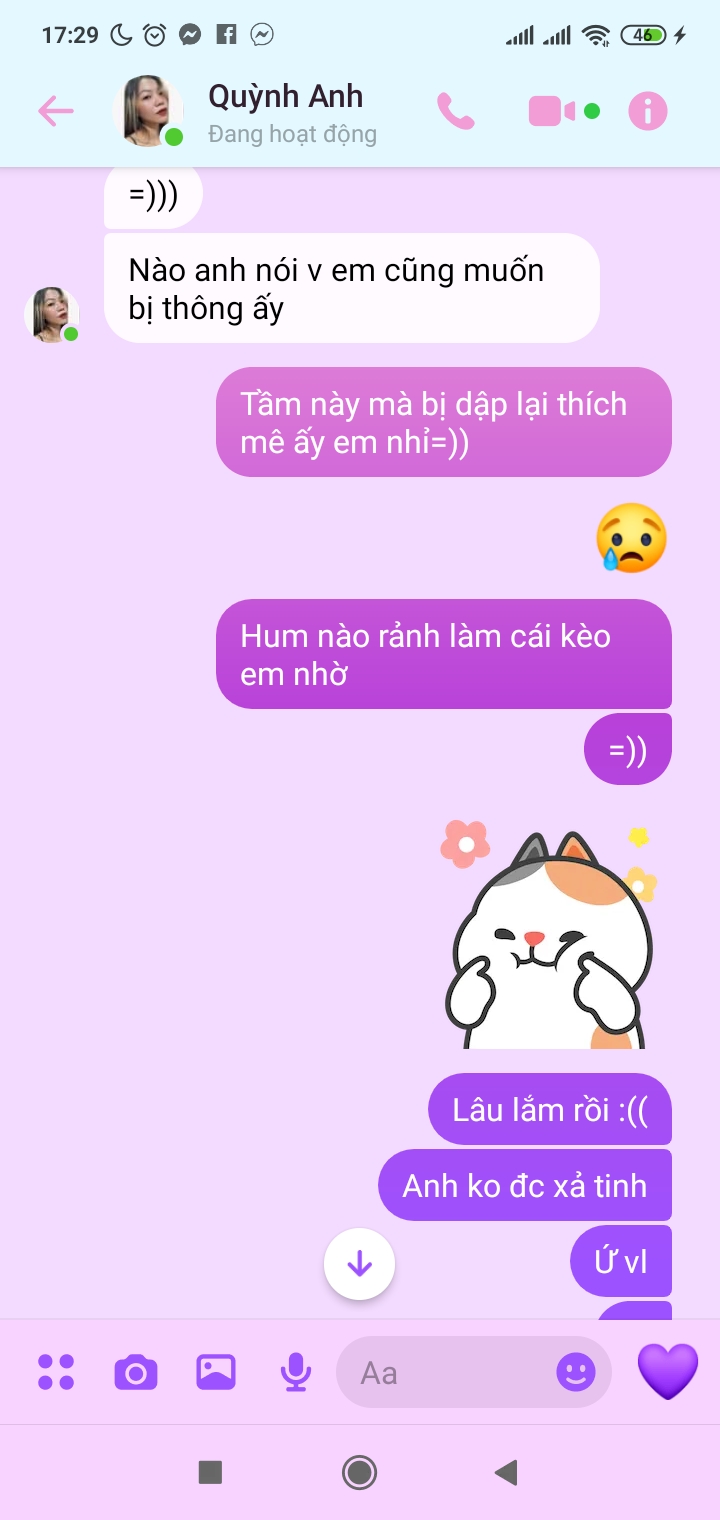
Task: Go back from the Quỳnh Anh chat
Action: 56,111
